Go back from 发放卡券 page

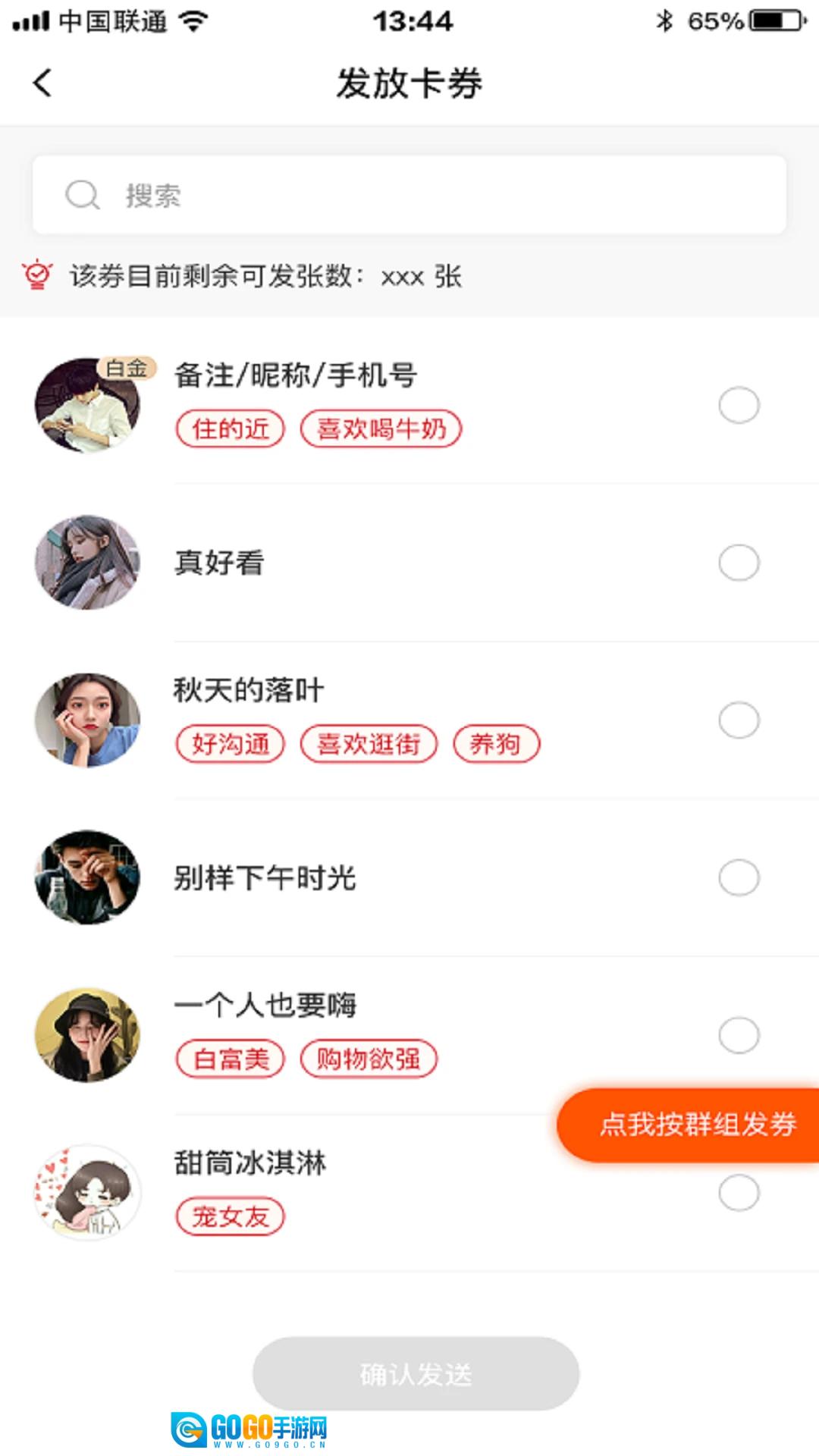[x=43, y=83]
